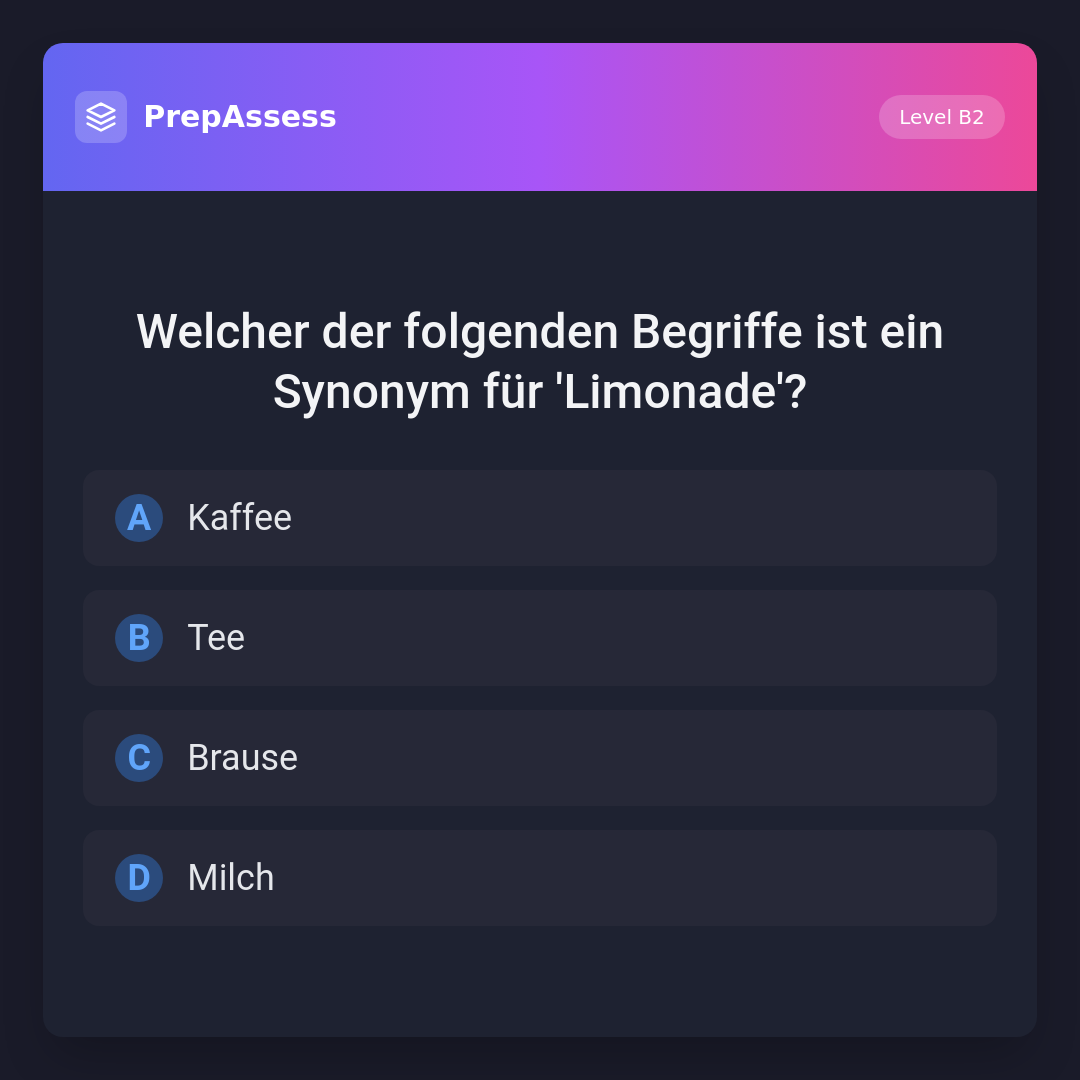Select answer A, Kaffee

(540, 518)
